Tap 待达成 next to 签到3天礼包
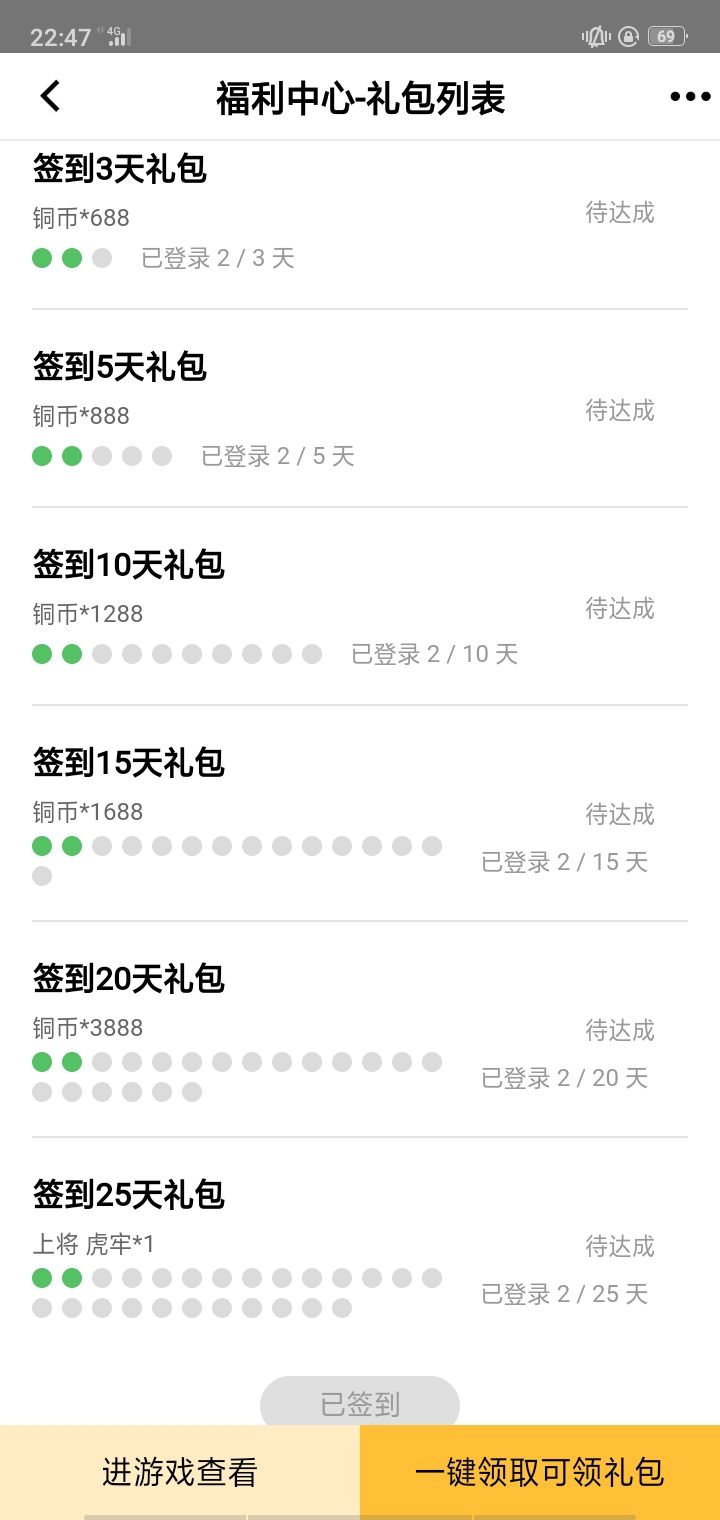The width and height of the screenshot is (720, 1520). coord(620,213)
